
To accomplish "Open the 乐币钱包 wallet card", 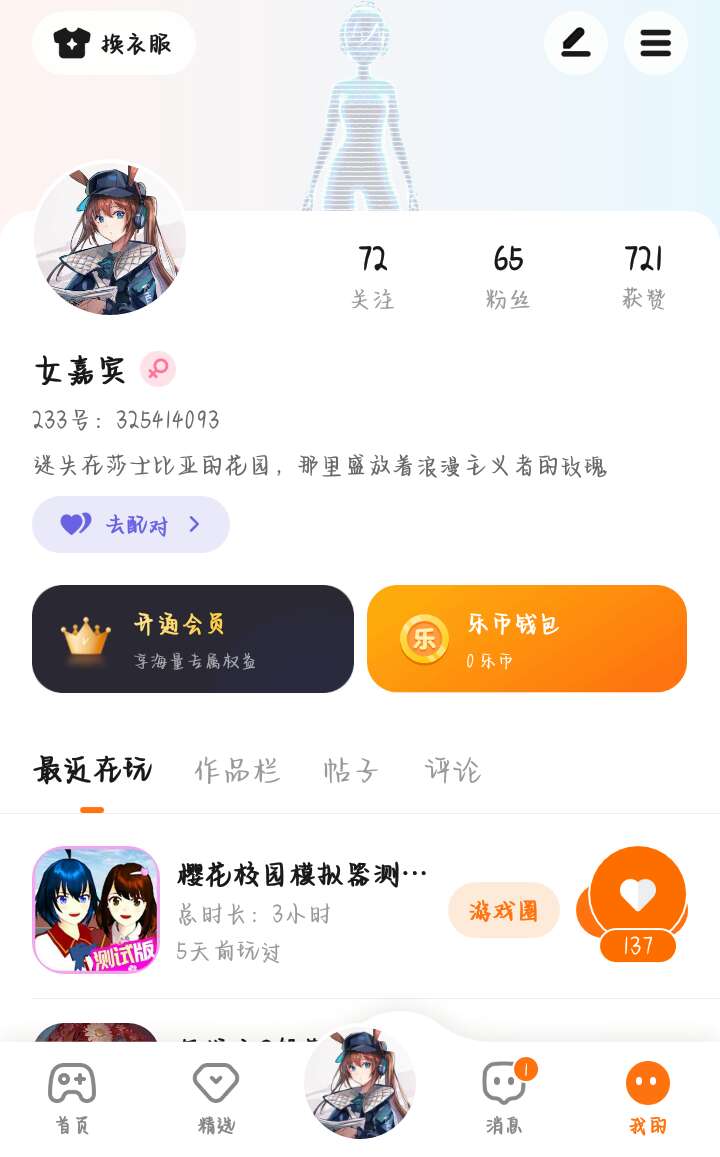I will click(x=527, y=639).
